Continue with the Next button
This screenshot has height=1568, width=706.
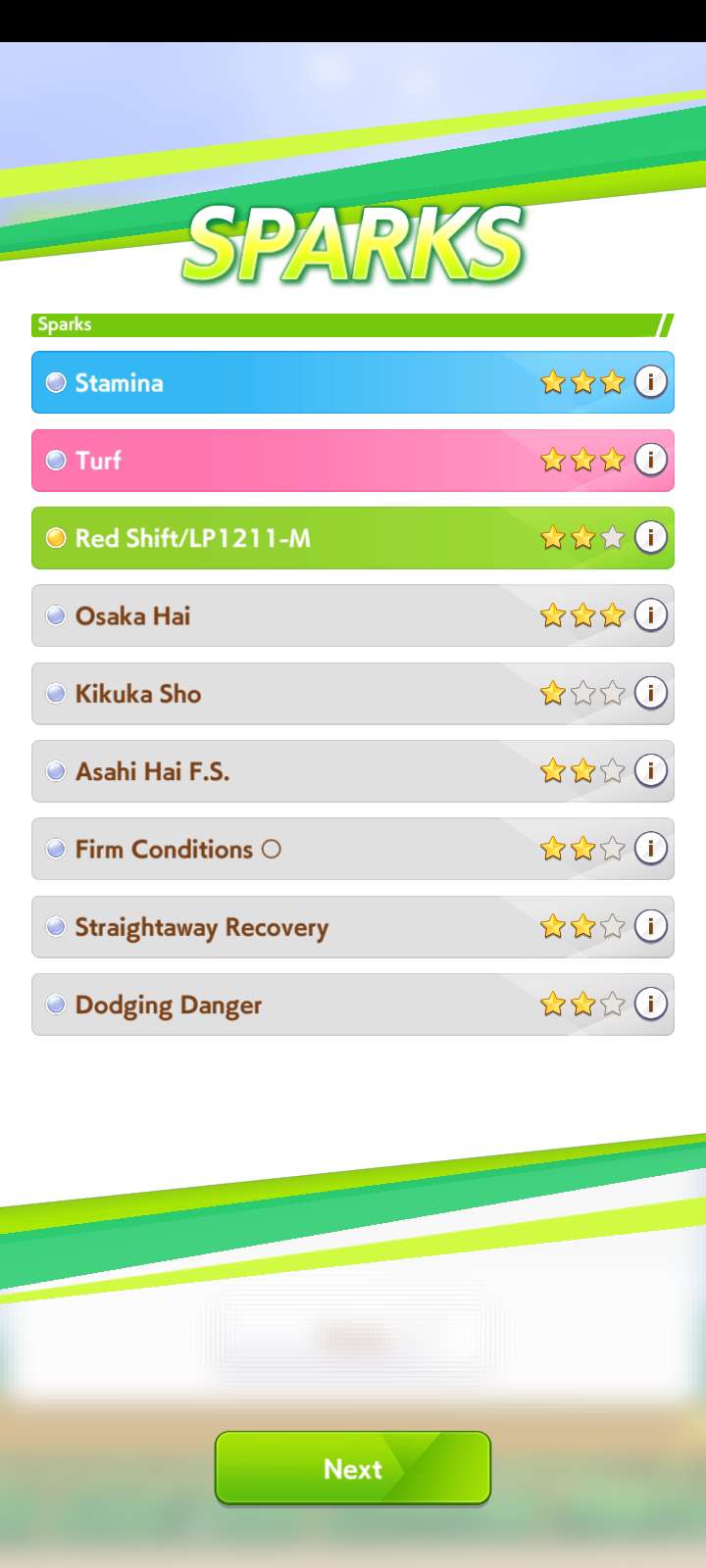pyautogui.click(x=353, y=1468)
